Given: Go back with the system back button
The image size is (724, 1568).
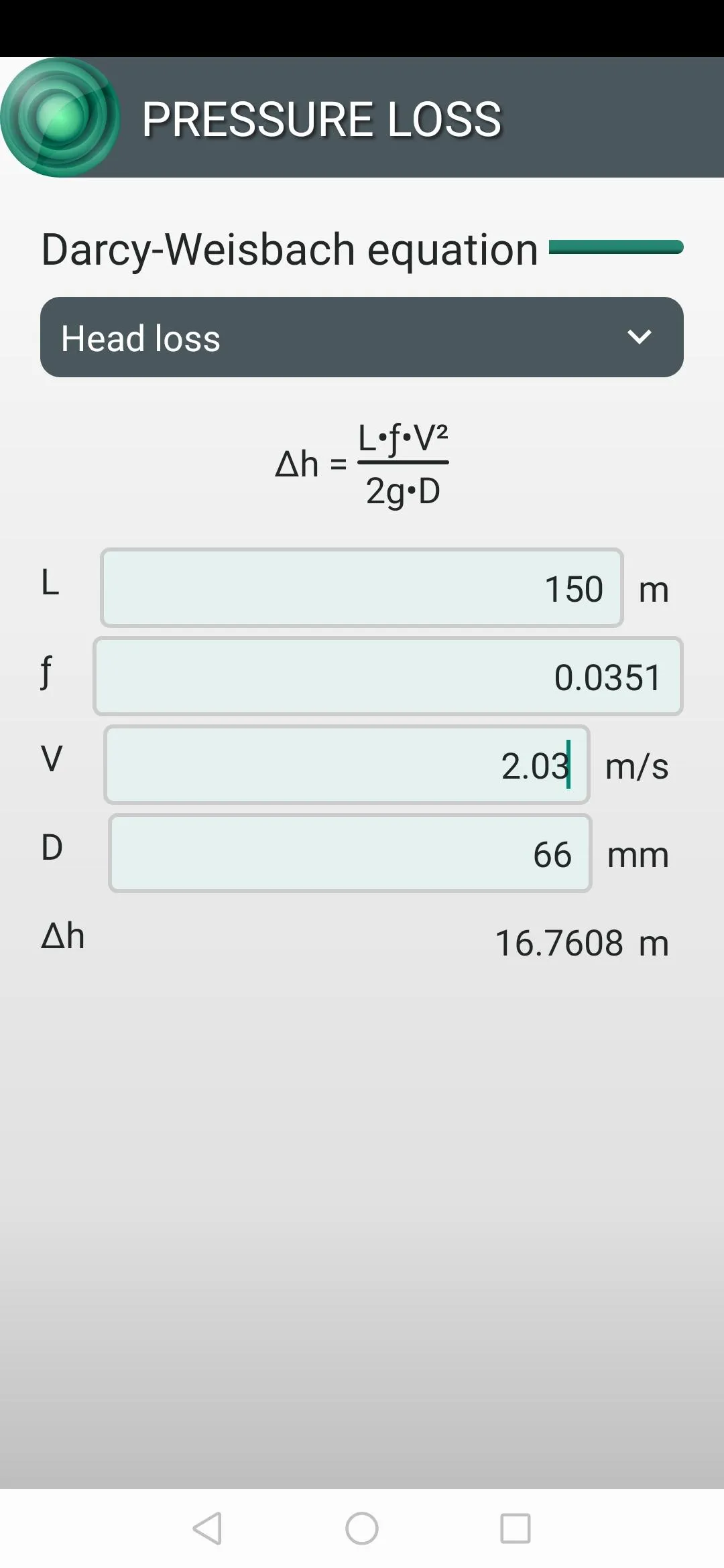Looking at the screenshot, I should tap(207, 1528).
